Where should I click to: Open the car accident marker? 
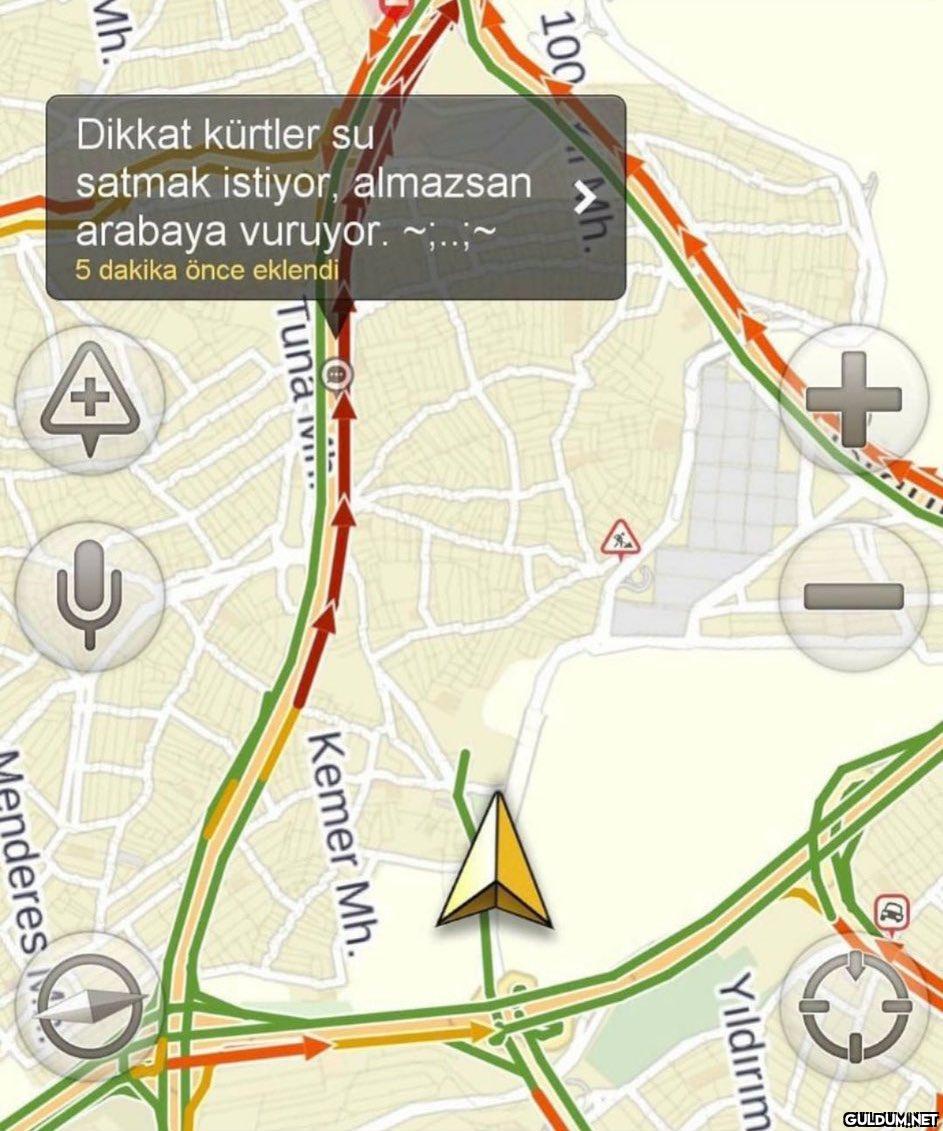click(889, 912)
